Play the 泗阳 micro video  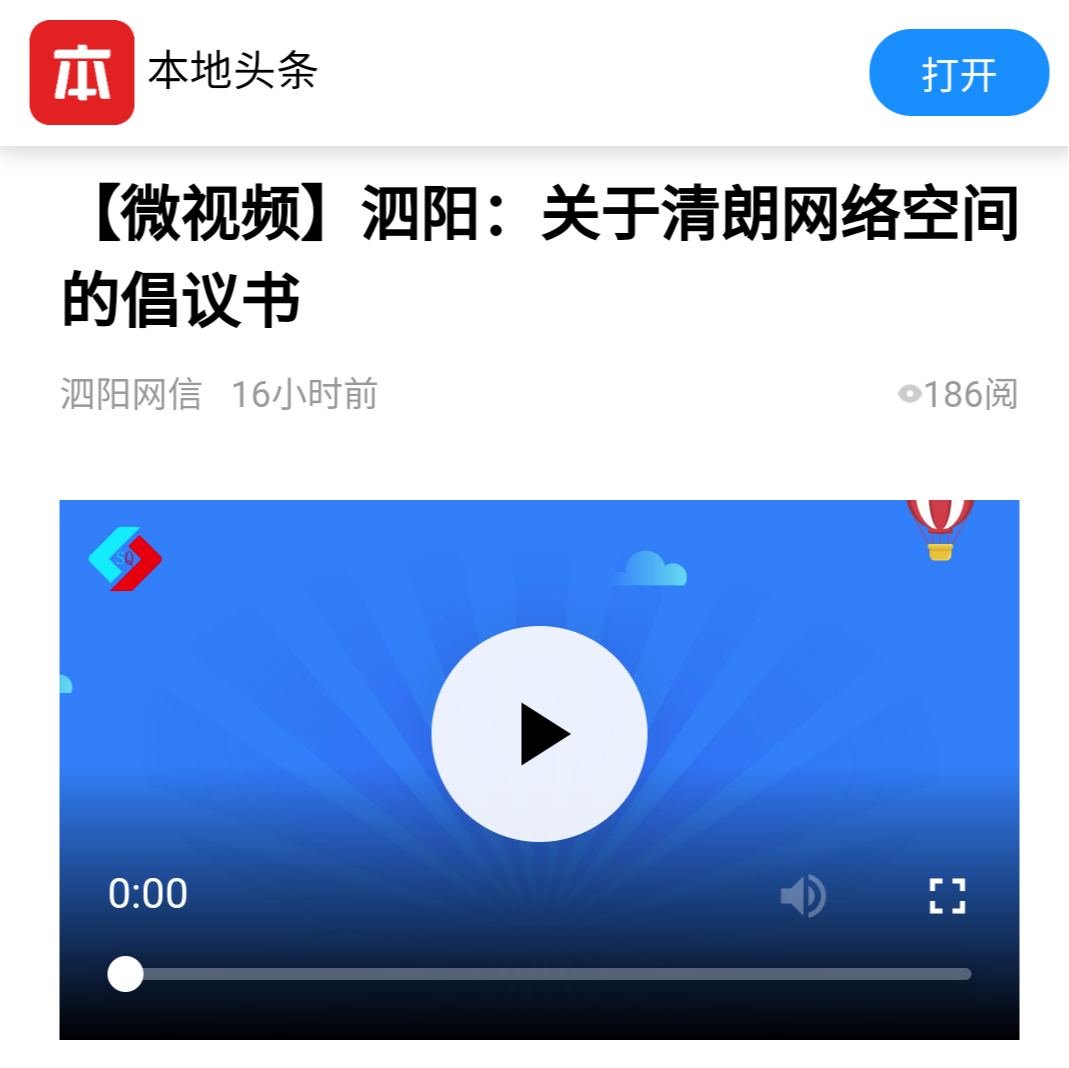click(x=539, y=734)
